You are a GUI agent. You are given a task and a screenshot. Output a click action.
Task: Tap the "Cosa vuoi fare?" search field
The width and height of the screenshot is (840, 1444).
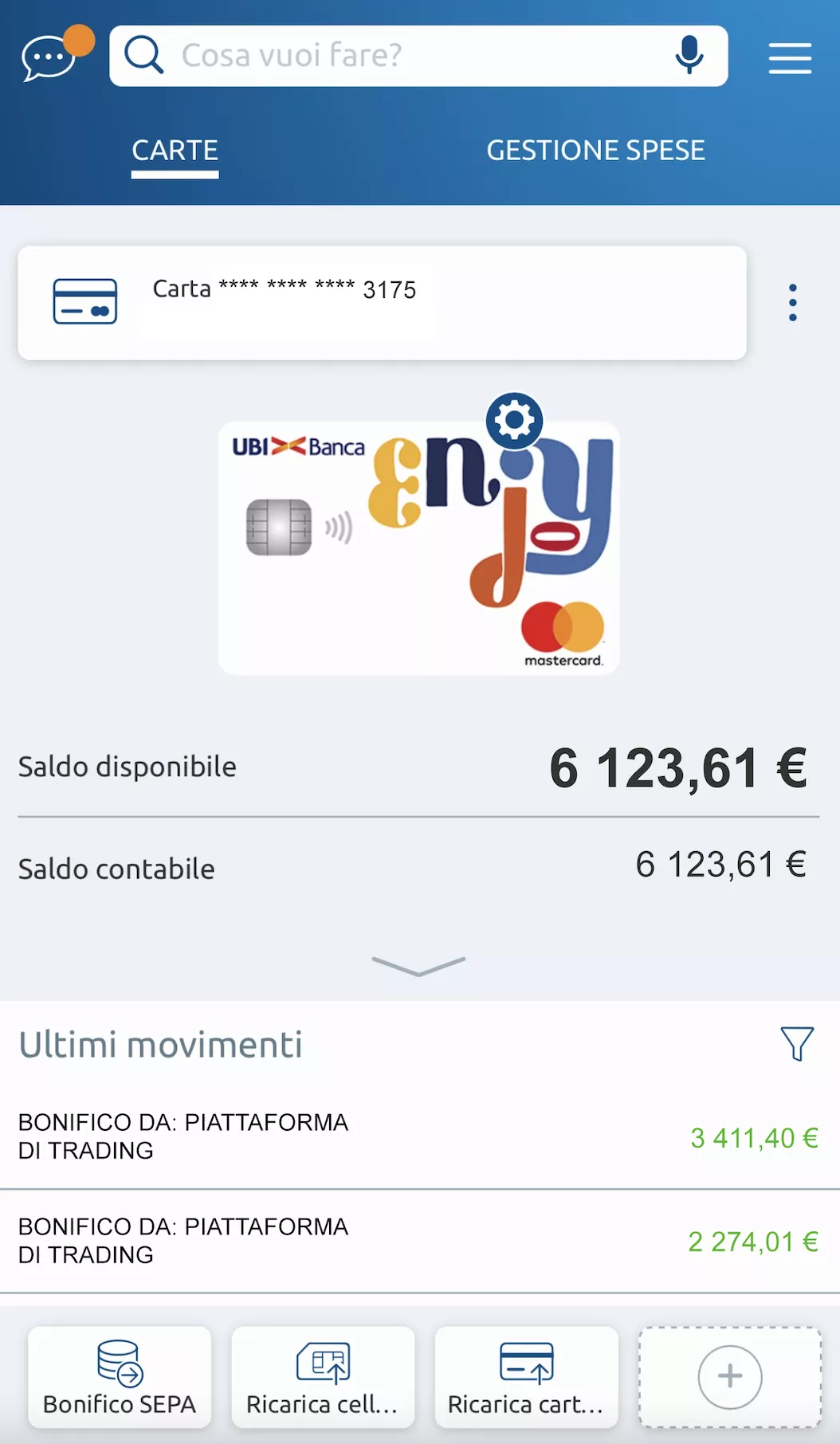click(398, 56)
